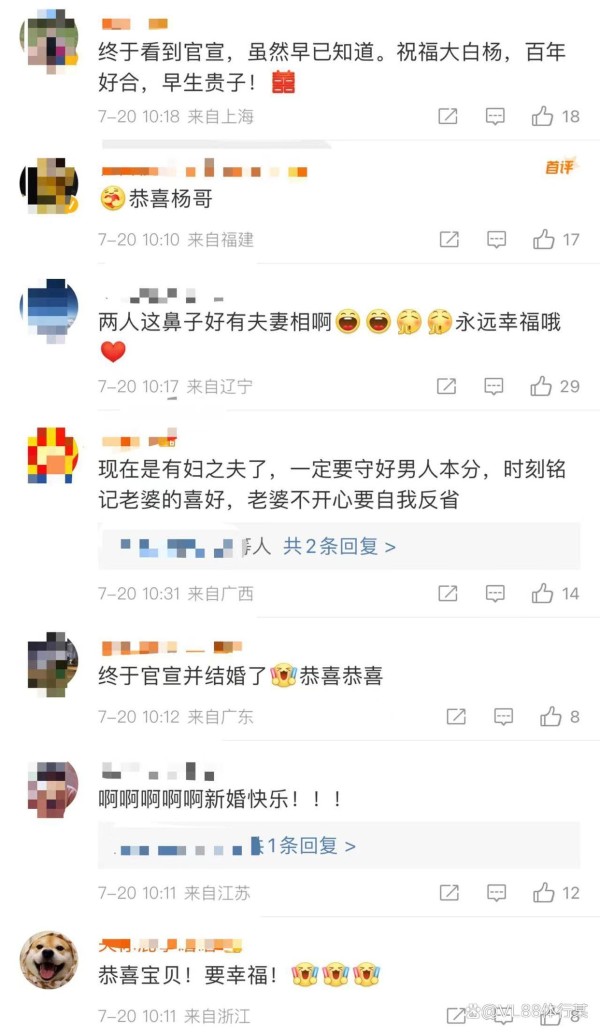This screenshot has width=600, height=1032.
Task: Reply to the 恭喜杨哥 comment
Action: [x=496, y=240]
